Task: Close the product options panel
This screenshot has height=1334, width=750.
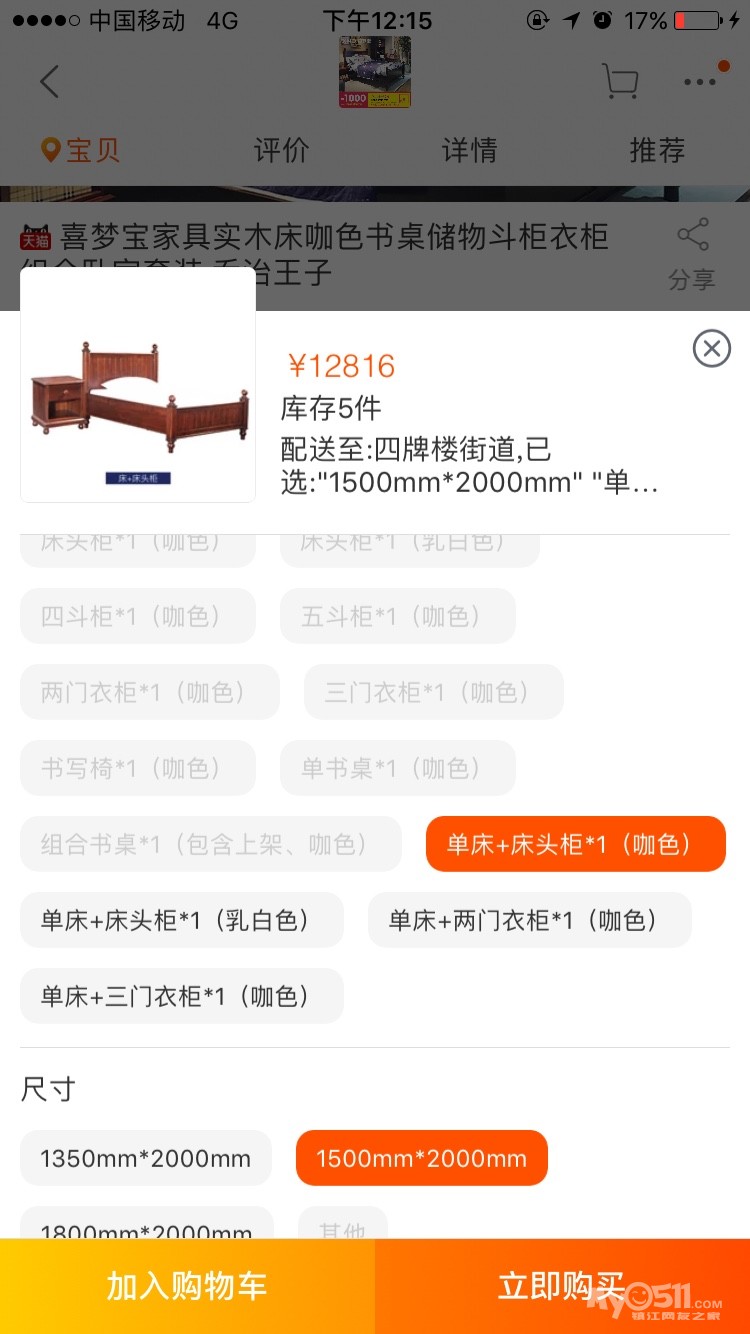Action: [712, 349]
